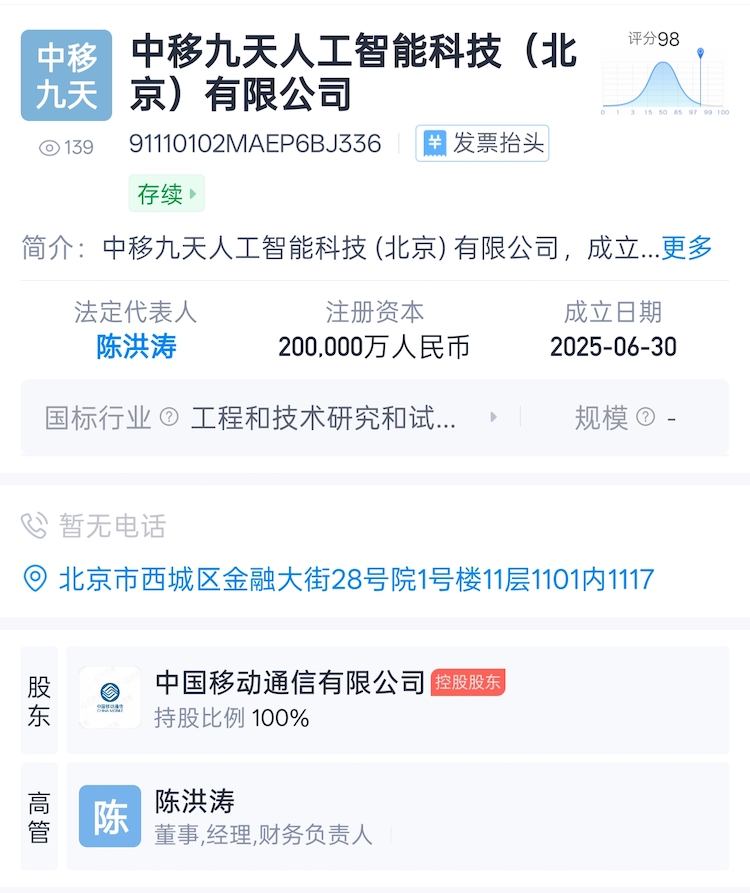Click the ticket icon inside 发票抬头 button
The height and width of the screenshot is (893, 750).
coord(433,143)
